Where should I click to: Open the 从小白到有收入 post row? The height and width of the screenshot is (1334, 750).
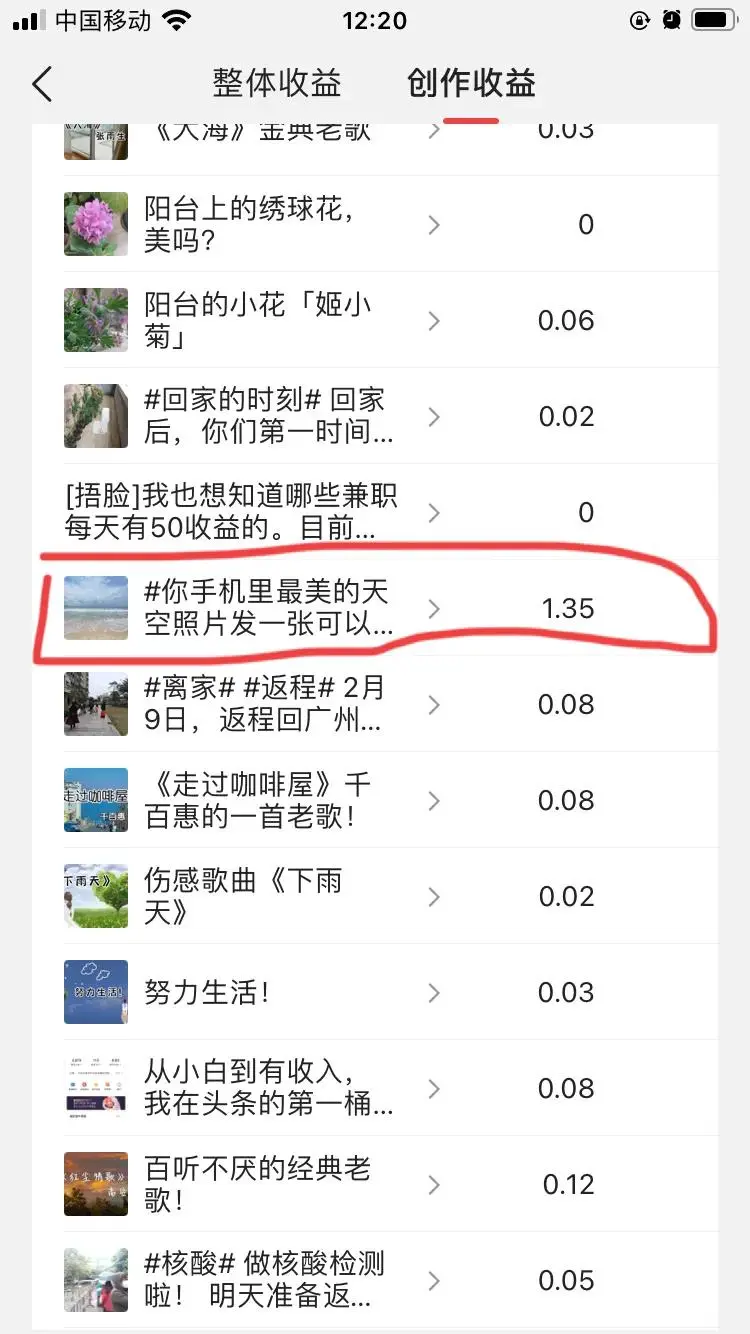pos(268,1088)
